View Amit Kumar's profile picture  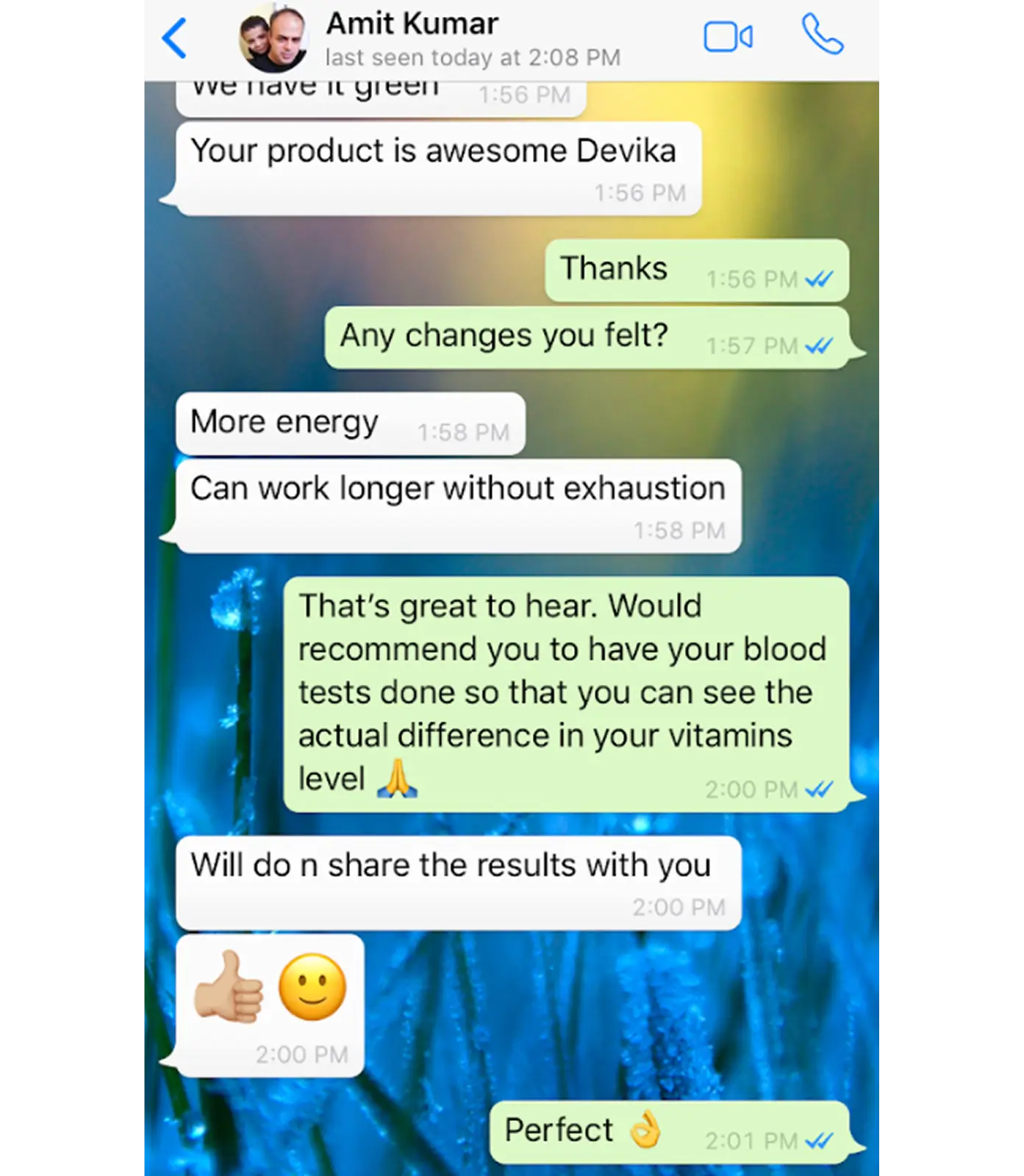point(273,40)
